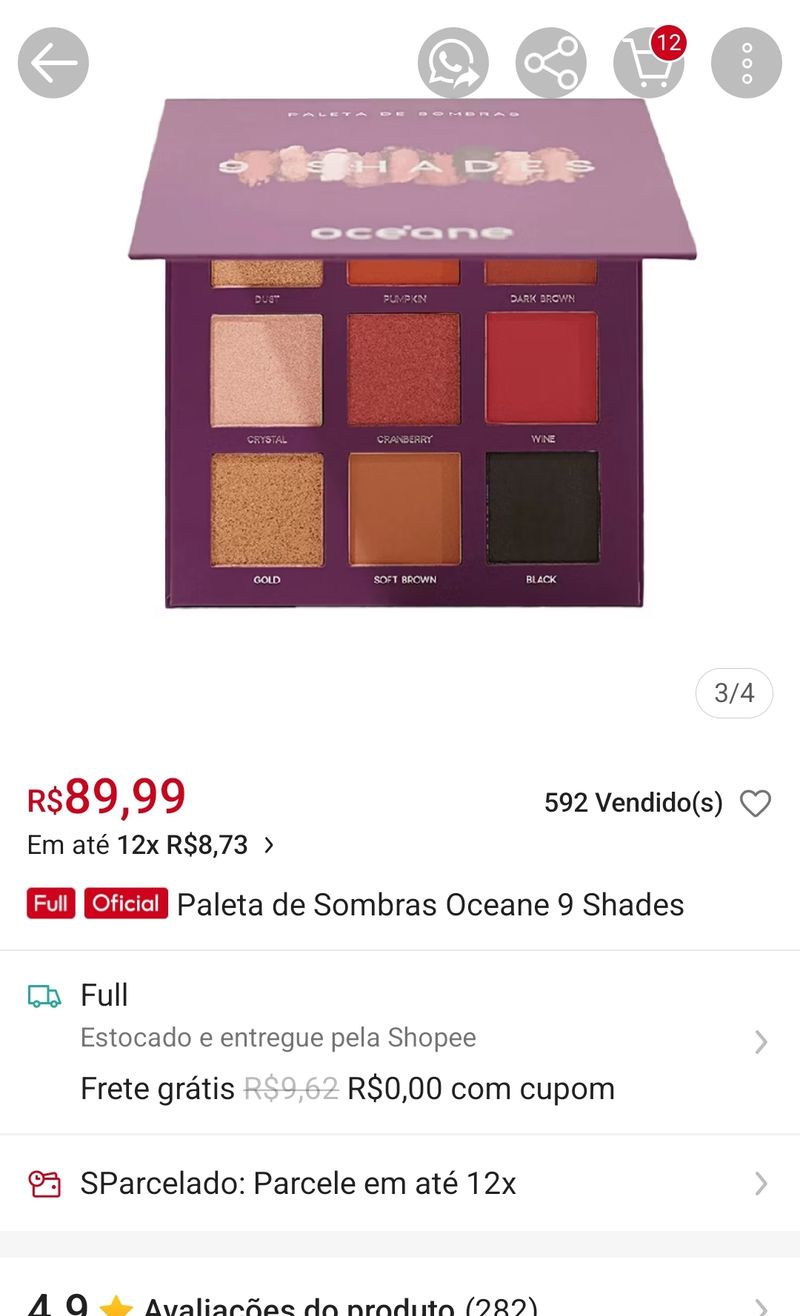View 12x R$8,73 installment details
Viewport: 800px width, 1316px height.
pyautogui.click(x=150, y=845)
